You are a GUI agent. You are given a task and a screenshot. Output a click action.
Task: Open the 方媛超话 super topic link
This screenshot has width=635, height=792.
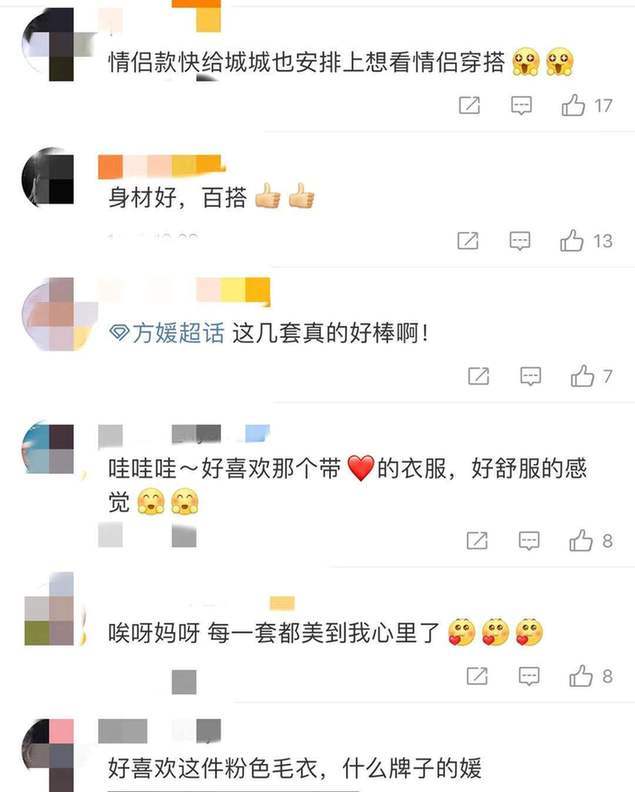[x=167, y=334]
